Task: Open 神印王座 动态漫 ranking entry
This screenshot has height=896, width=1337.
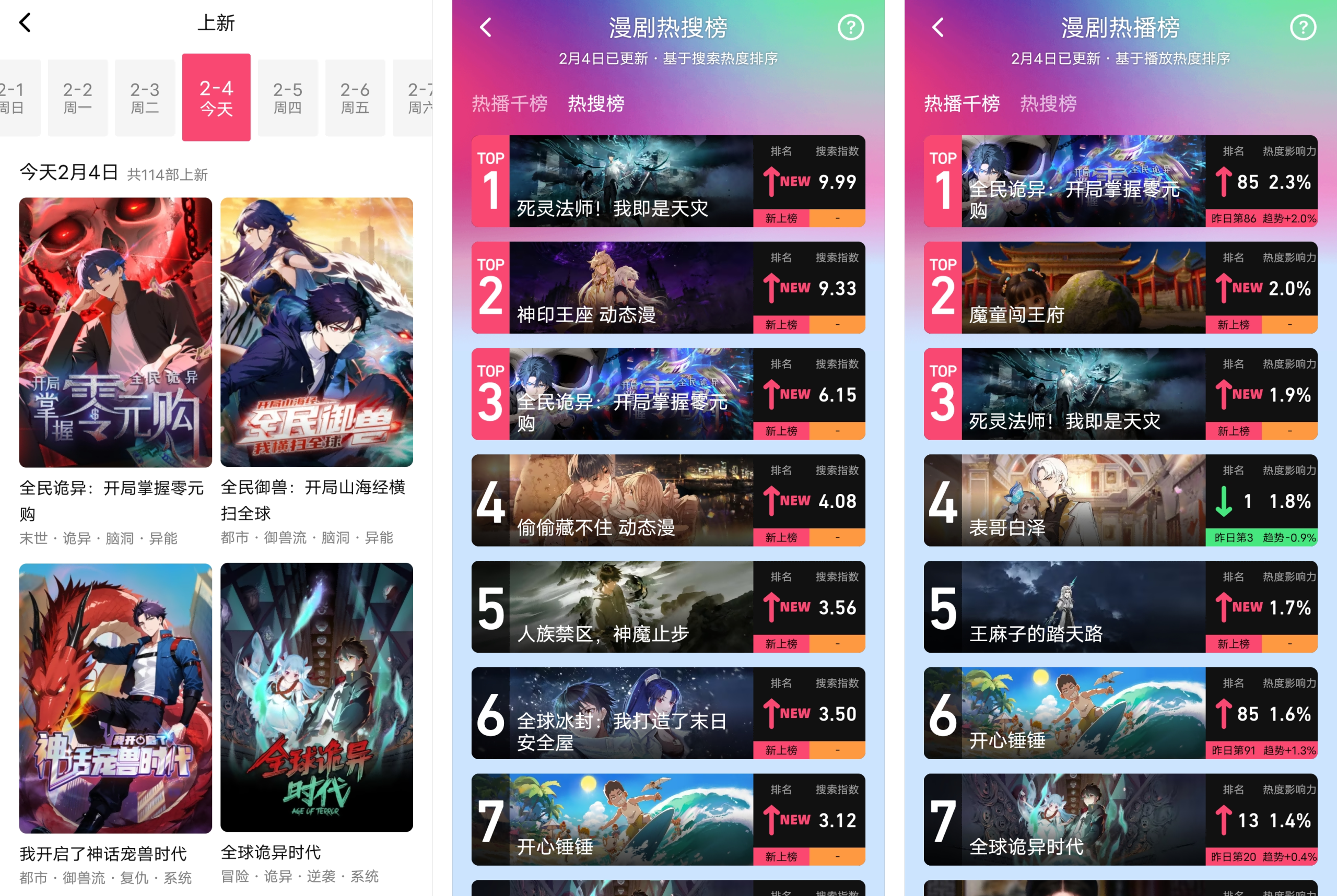Action: [x=668, y=287]
